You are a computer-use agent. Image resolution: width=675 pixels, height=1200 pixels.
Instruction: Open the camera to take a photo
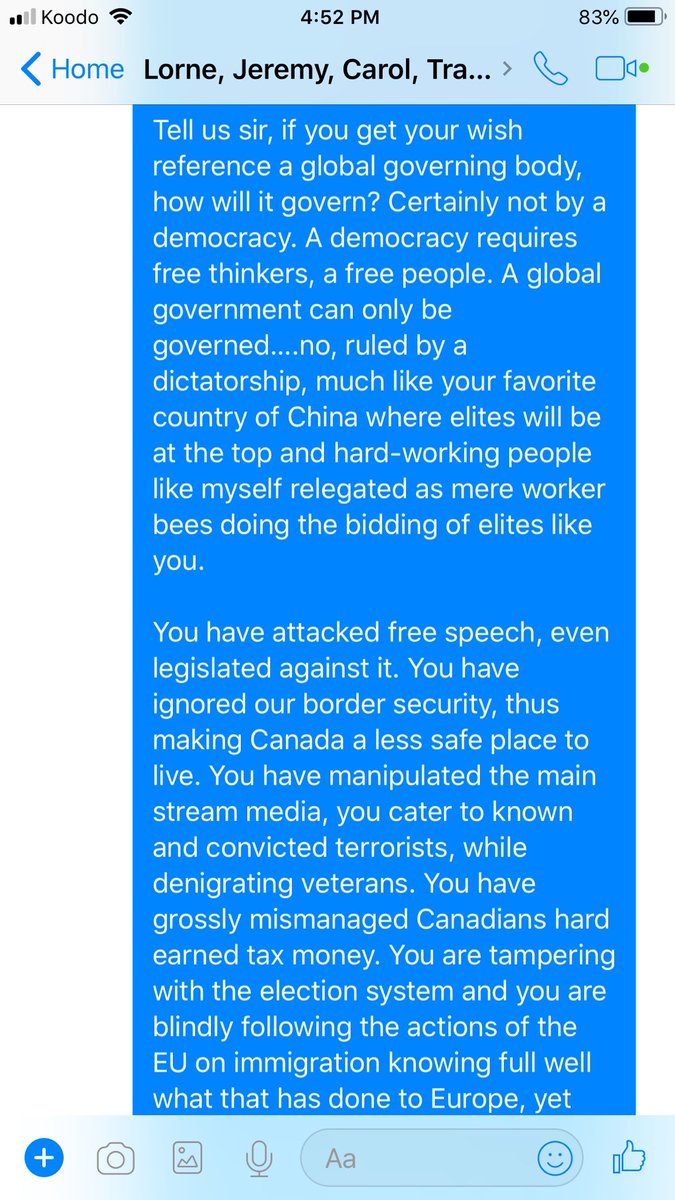(115, 1159)
